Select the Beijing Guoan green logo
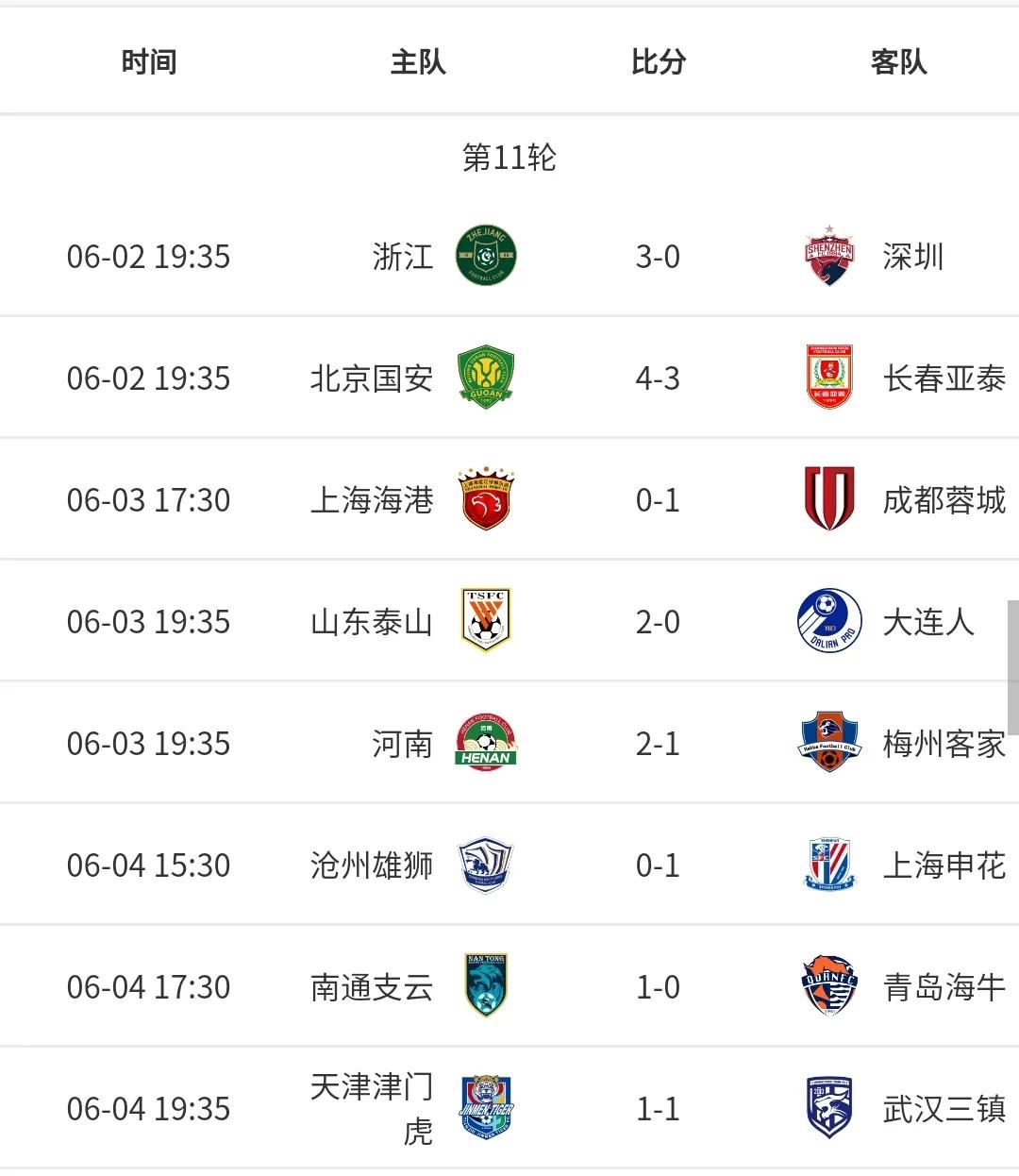Image resolution: width=1019 pixels, height=1176 pixels. (x=486, y=378)
